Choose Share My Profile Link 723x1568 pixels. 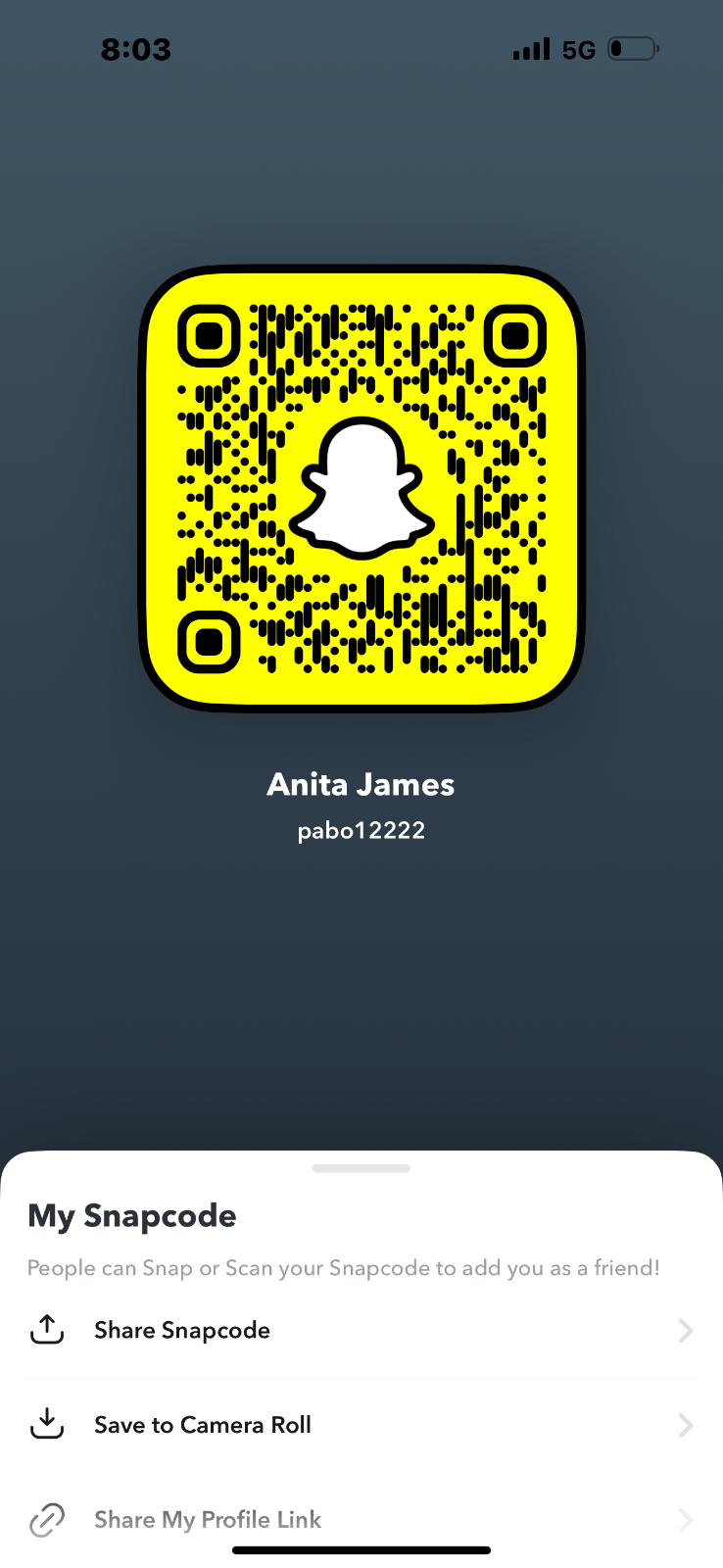[x=208, y=1519]
